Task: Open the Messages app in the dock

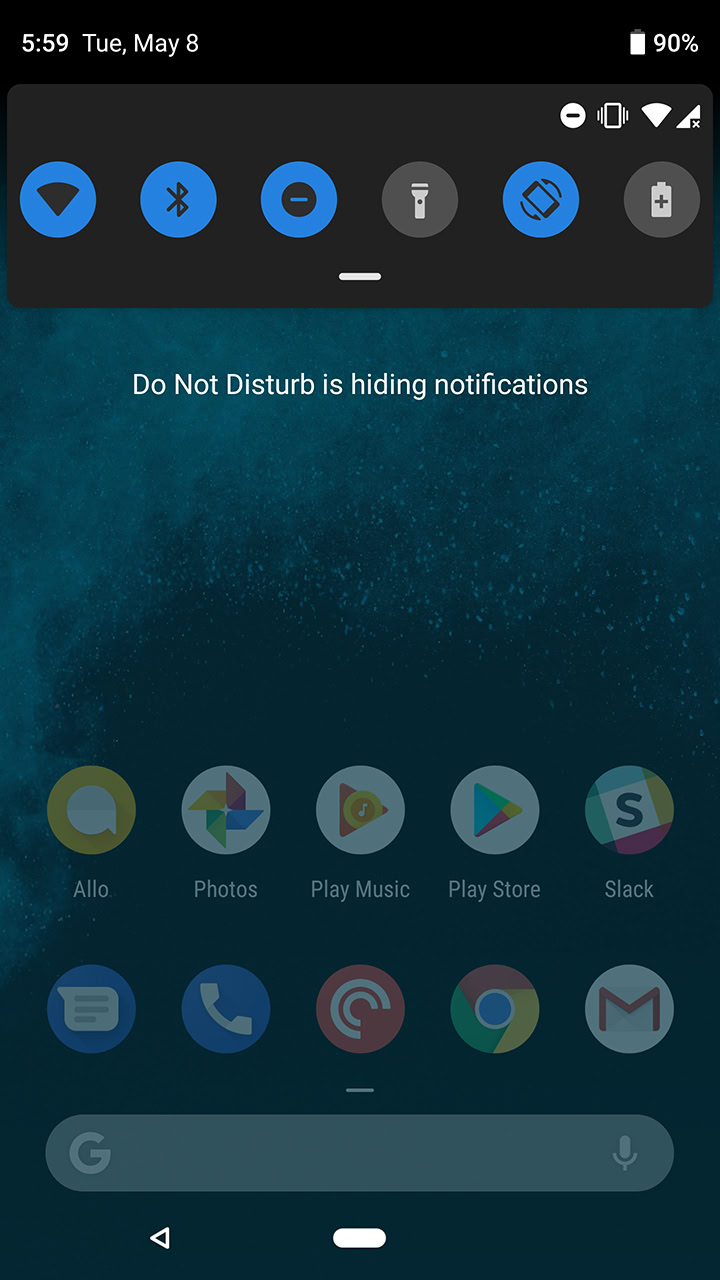Action: 91,1009
